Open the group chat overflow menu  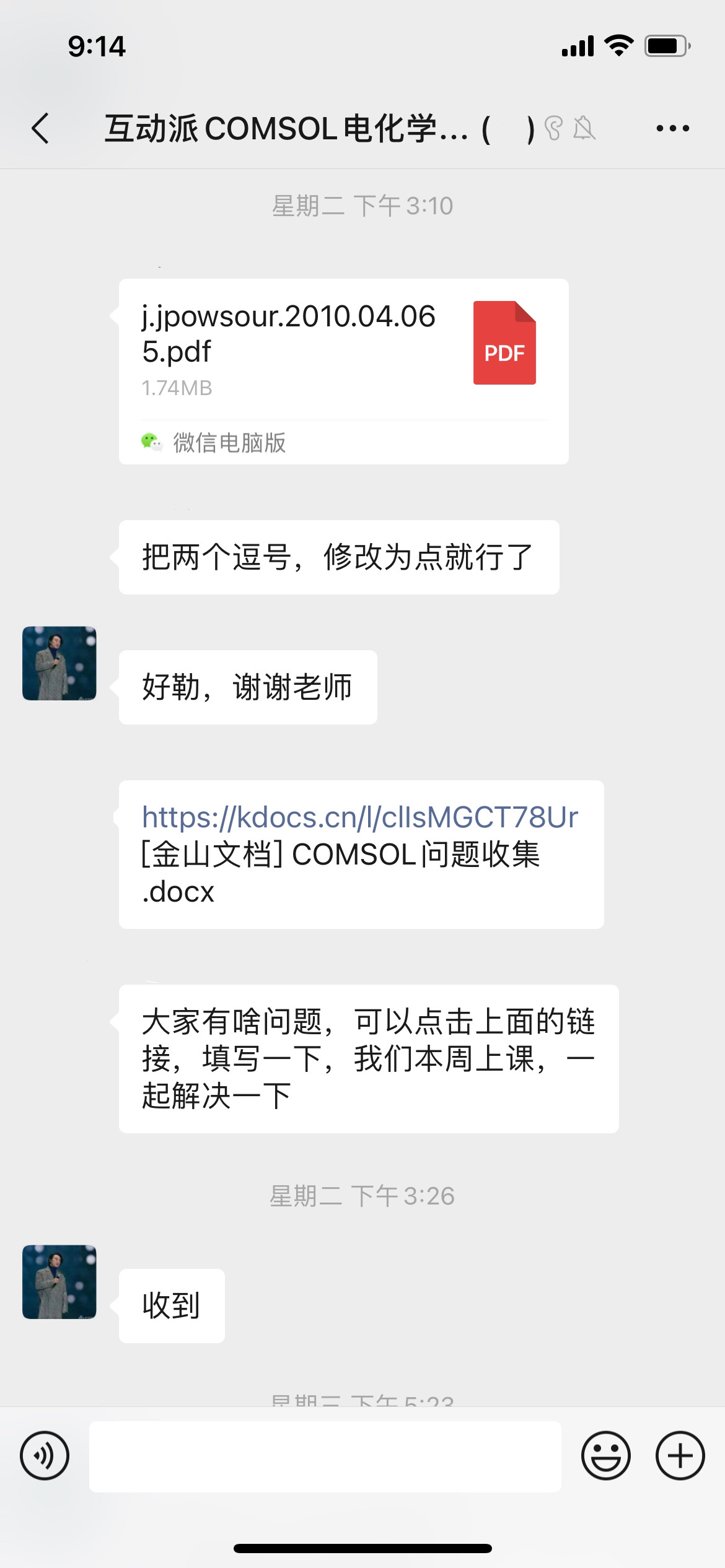pyautogui.click(x=672, y=129)
